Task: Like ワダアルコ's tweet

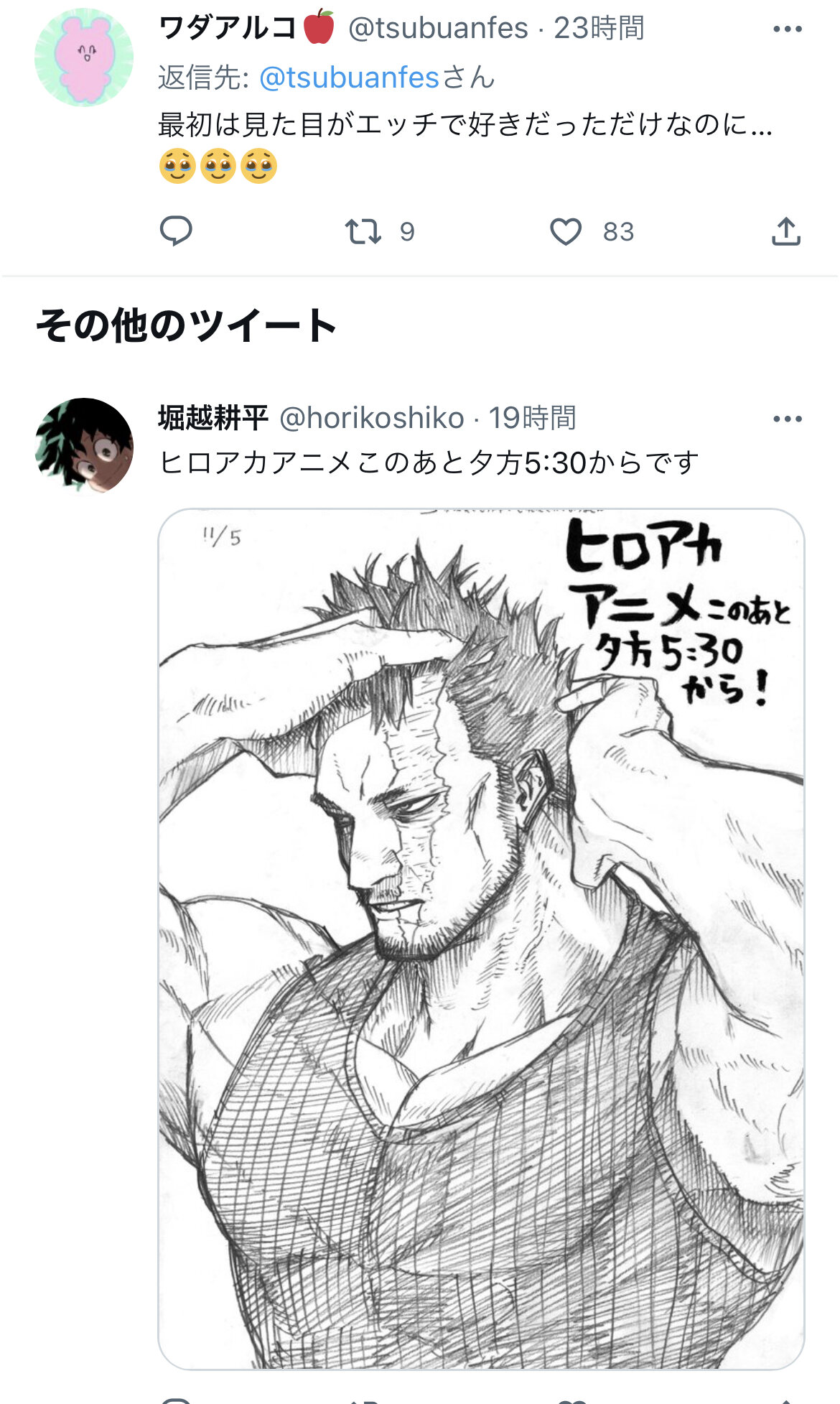Action: tap(566, 231)
